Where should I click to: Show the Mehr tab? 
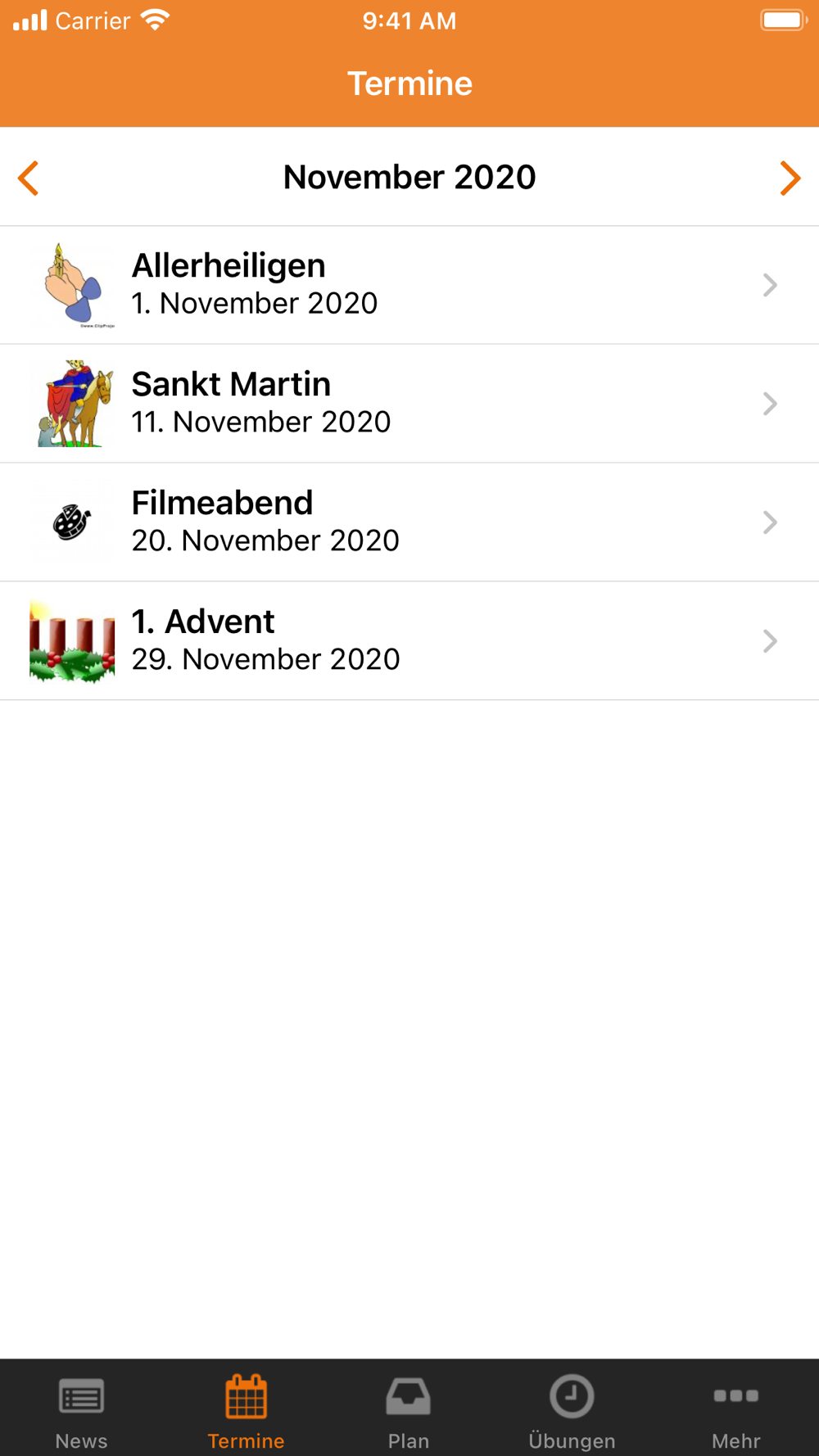tap(735, 1409)
